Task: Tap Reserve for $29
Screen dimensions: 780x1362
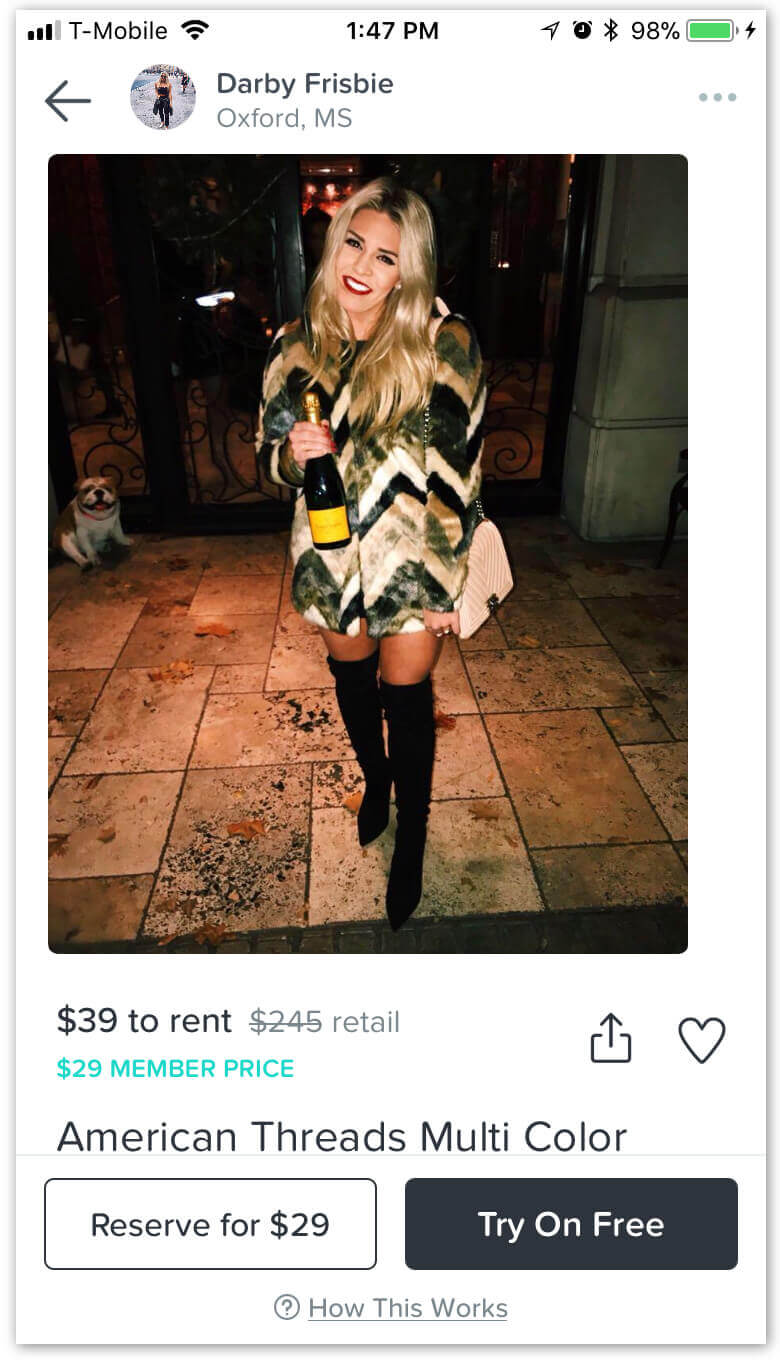Action: pyautogui.click(x=210, y=1224)
